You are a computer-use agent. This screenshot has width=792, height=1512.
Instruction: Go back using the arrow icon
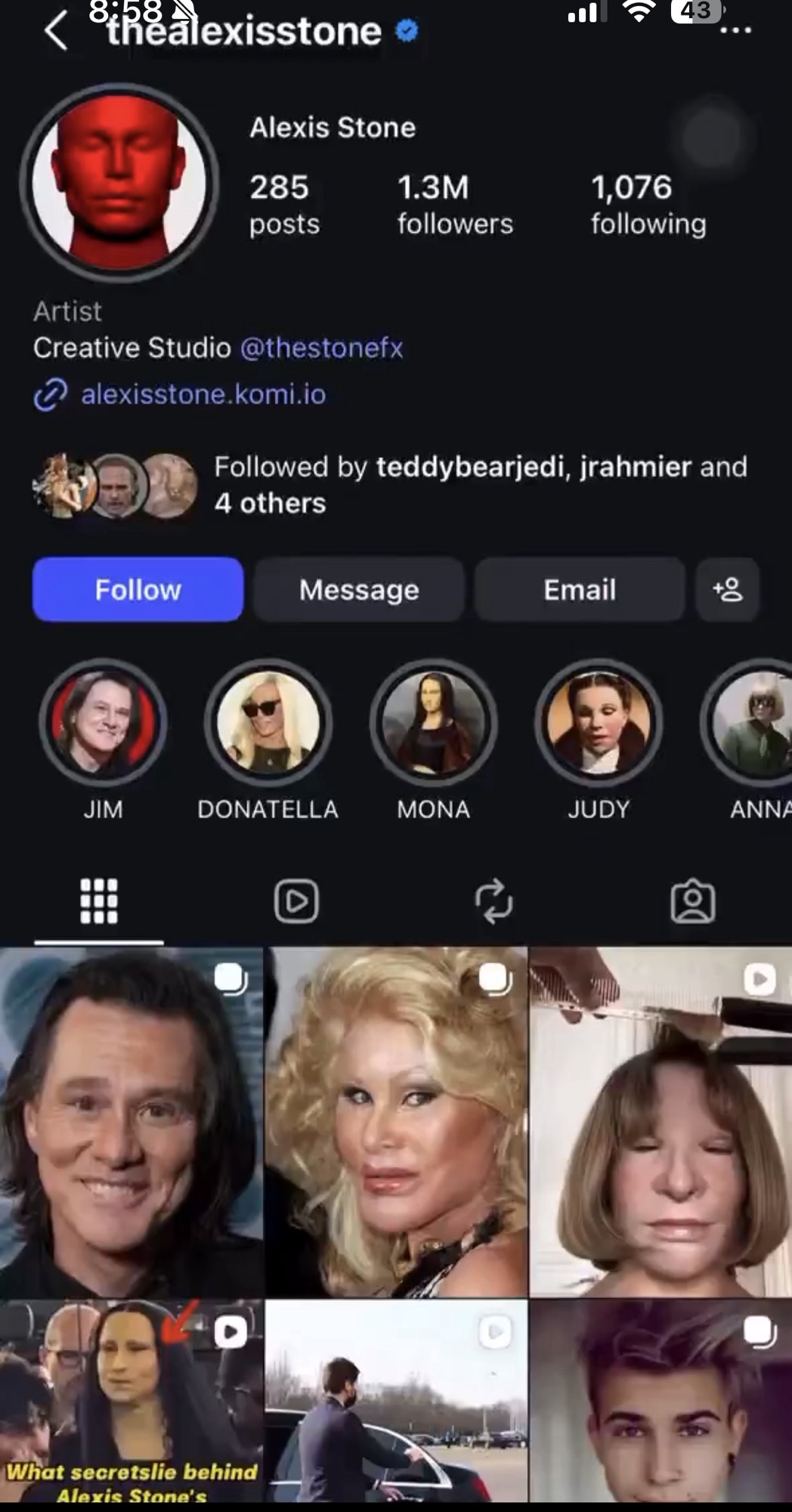coord(56,32)
